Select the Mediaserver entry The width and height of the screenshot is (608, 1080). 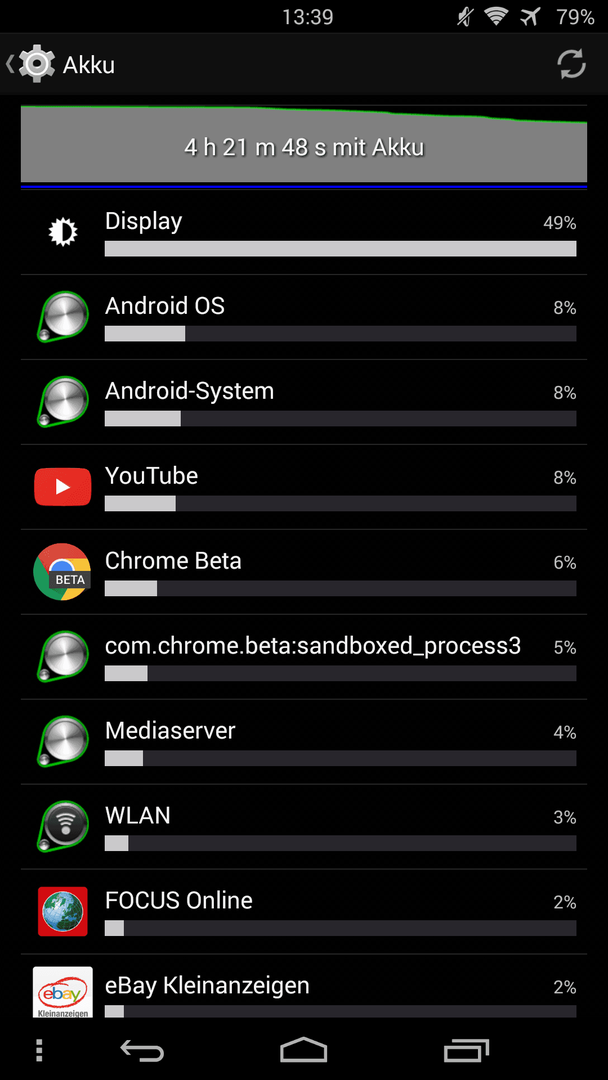(303, 742)
